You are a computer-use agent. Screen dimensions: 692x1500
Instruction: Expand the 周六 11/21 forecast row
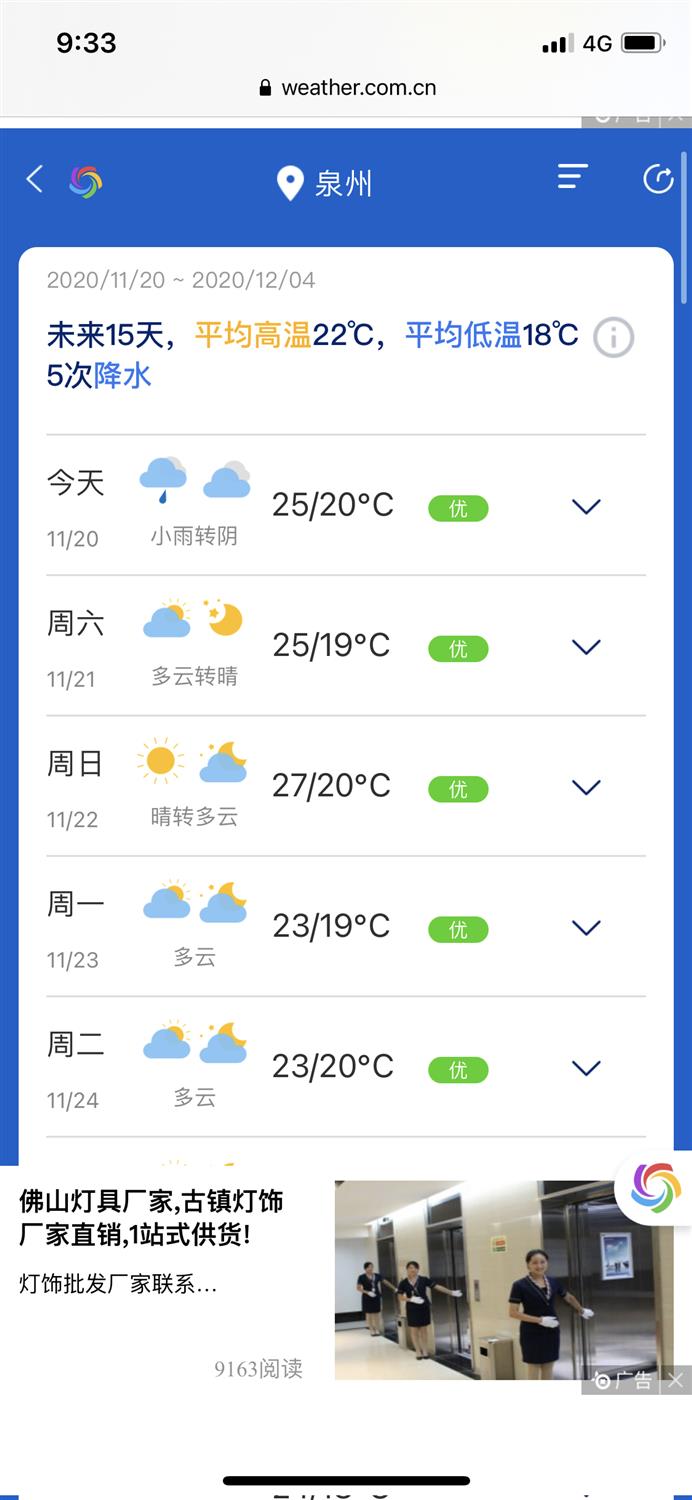coord(586,647)
